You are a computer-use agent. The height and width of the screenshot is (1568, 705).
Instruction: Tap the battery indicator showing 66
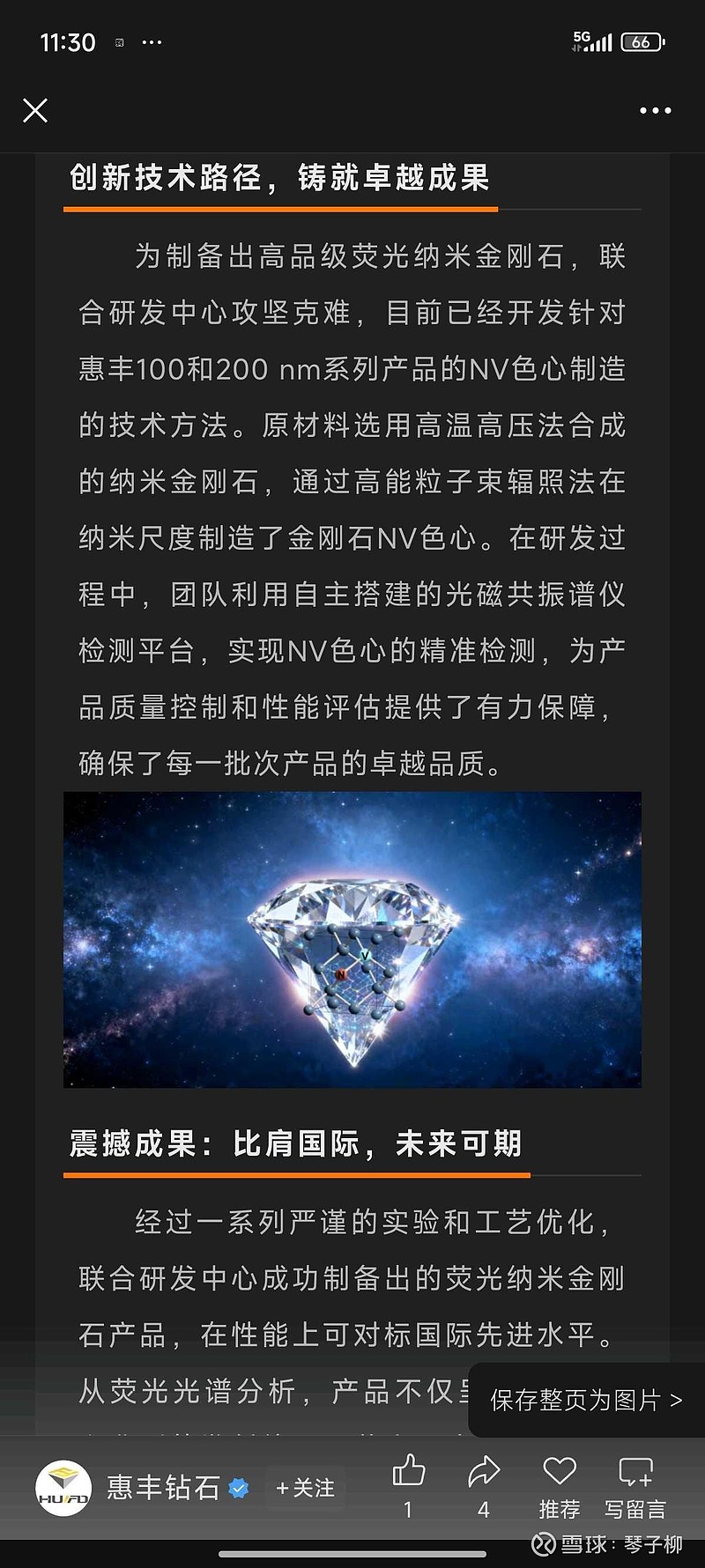pyautogui.click(x=641, y=41)
